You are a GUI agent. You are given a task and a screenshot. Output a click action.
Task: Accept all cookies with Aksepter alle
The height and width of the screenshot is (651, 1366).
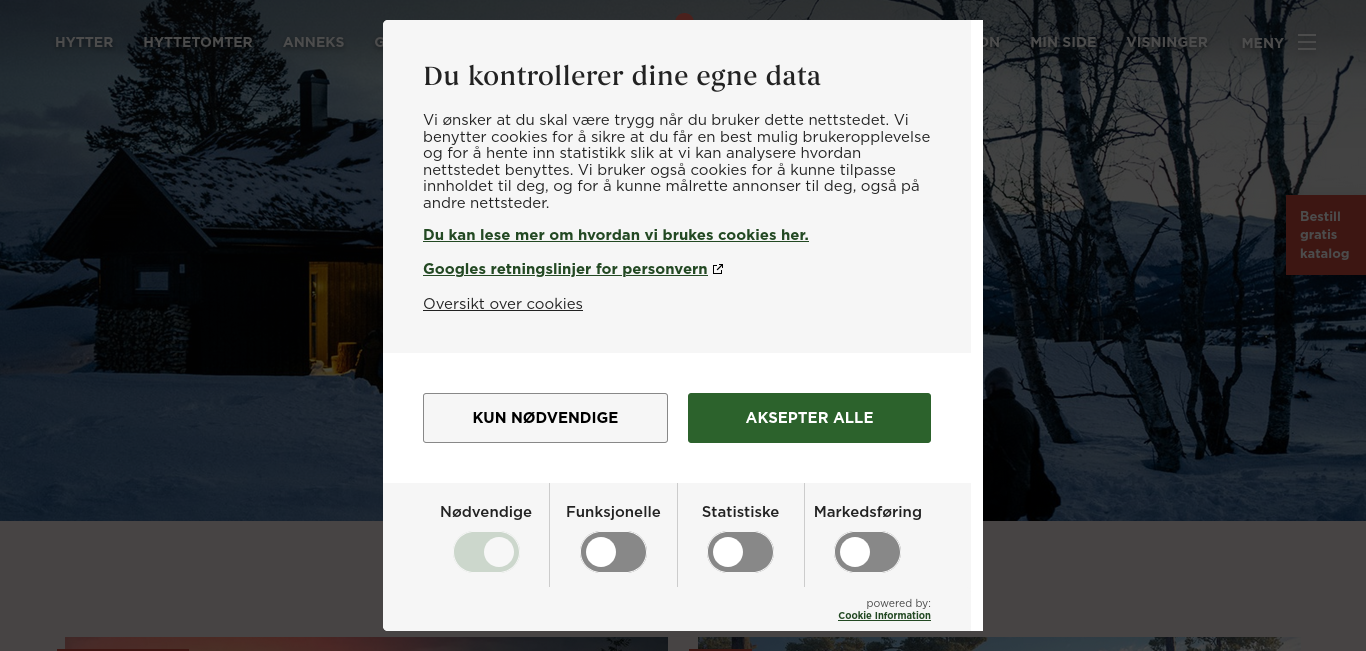tap(809, 418)
